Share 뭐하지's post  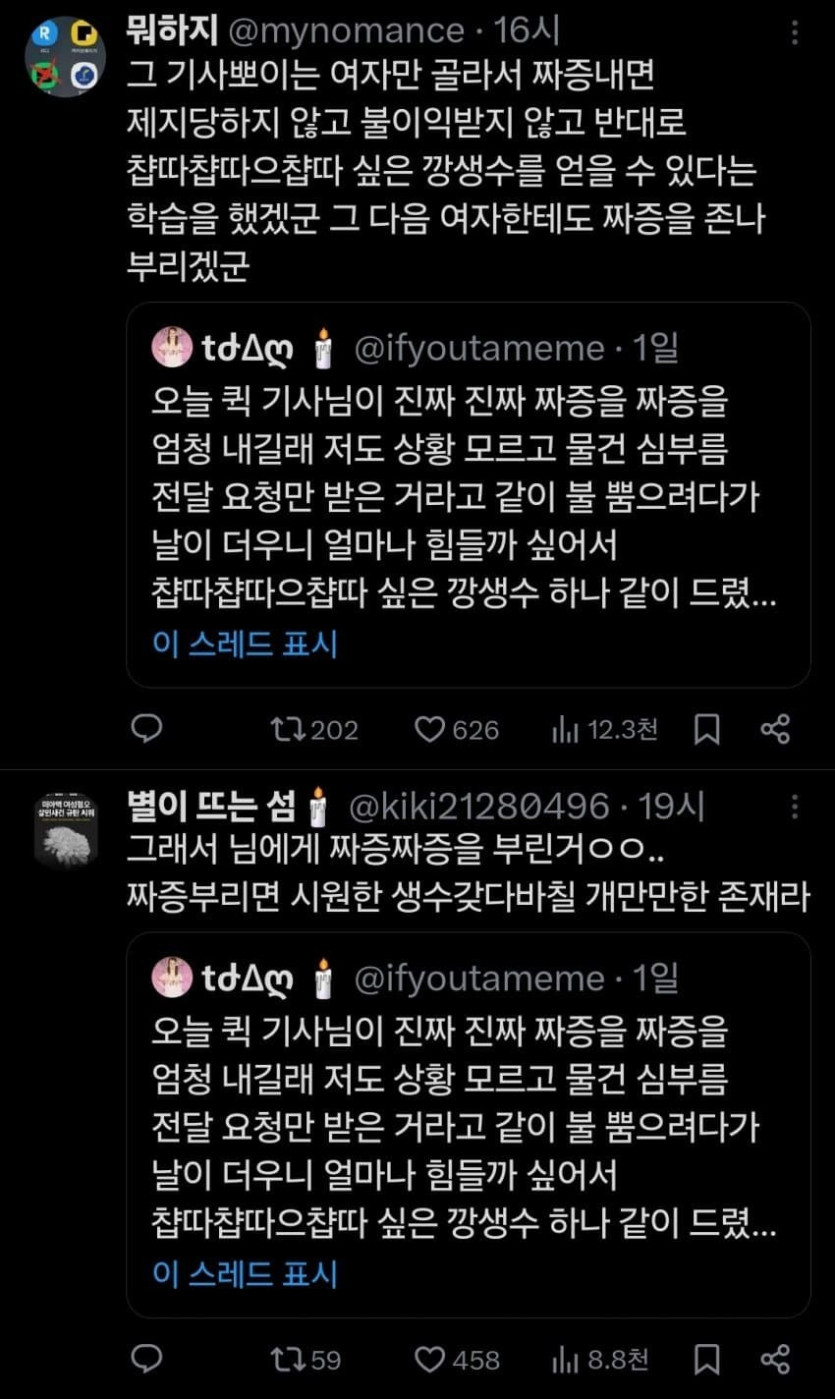[x=776, y=730]
